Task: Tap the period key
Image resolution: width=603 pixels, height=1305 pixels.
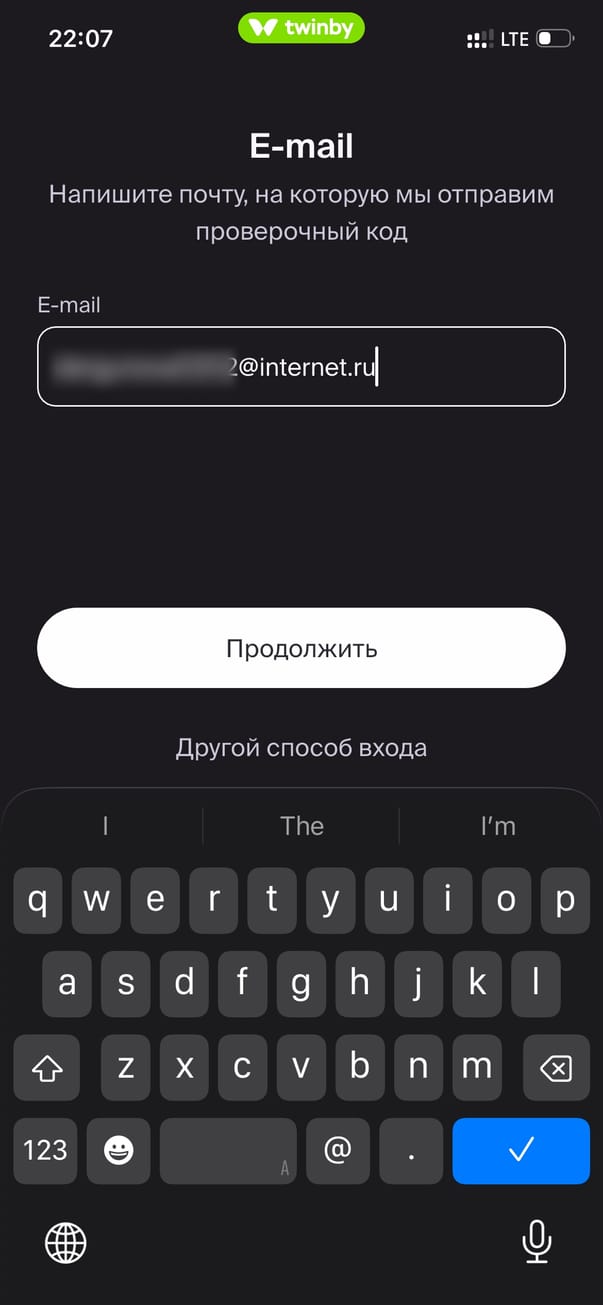Action: coord(411,1151)
